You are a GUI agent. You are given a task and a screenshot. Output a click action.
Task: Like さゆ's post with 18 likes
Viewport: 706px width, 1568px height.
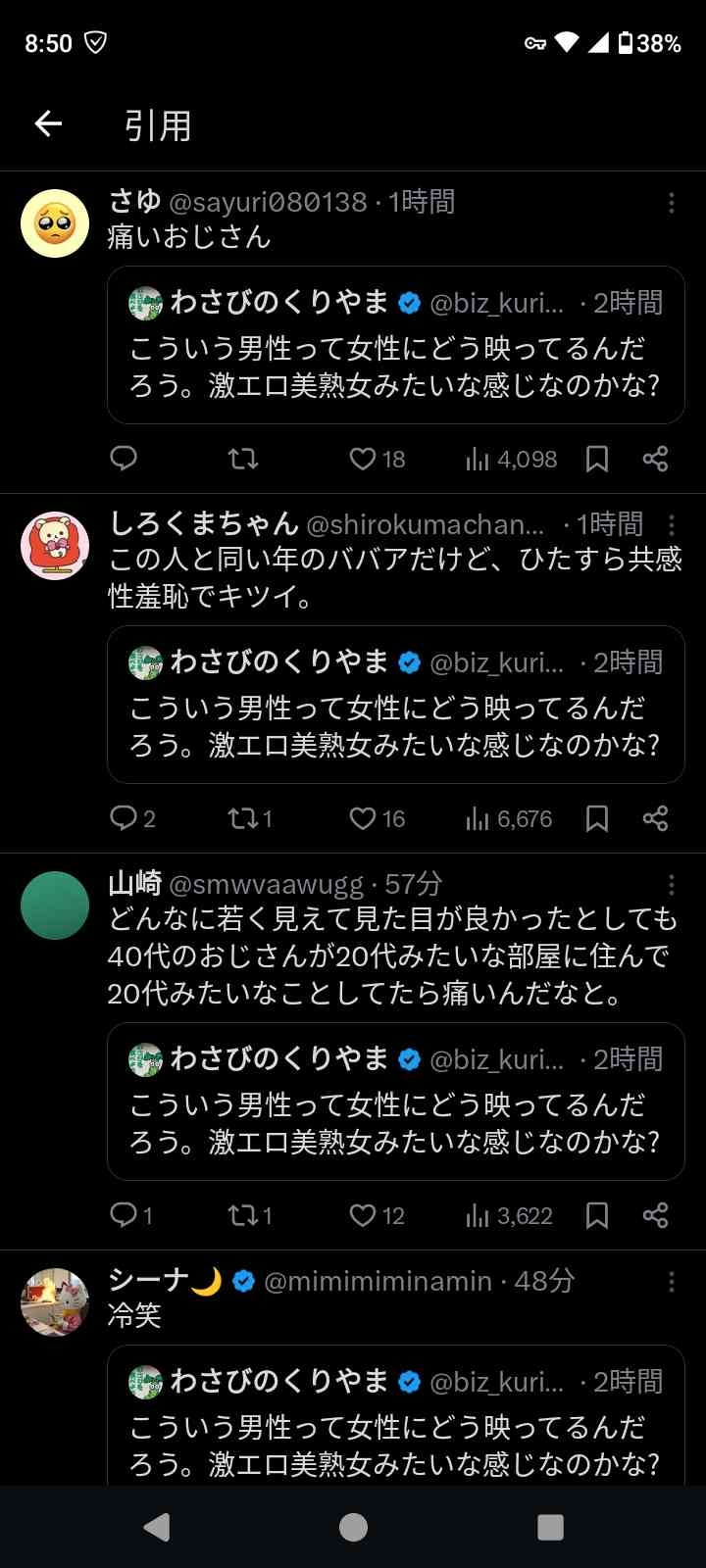click(x=364, y=459)
